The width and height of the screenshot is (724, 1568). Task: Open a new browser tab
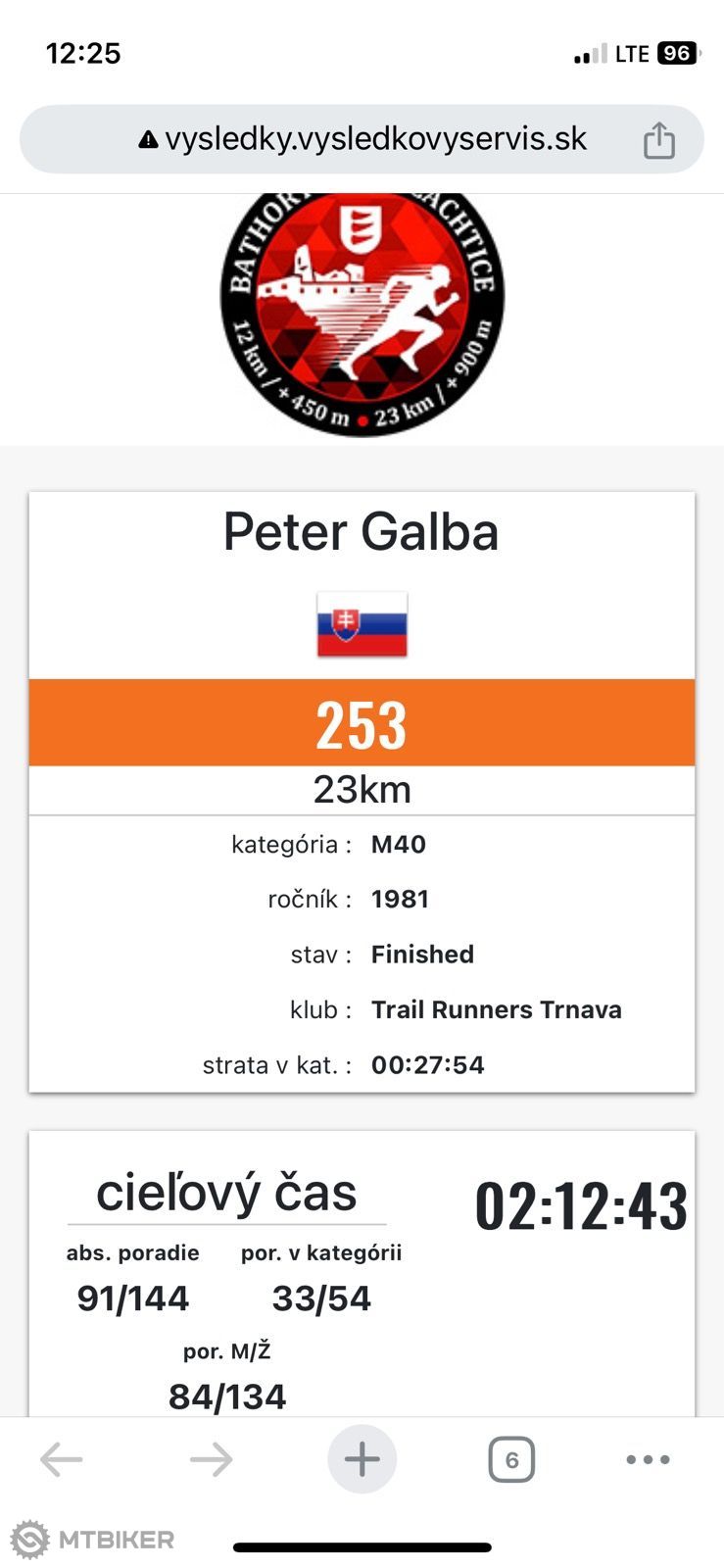[x=362, y=1459]
